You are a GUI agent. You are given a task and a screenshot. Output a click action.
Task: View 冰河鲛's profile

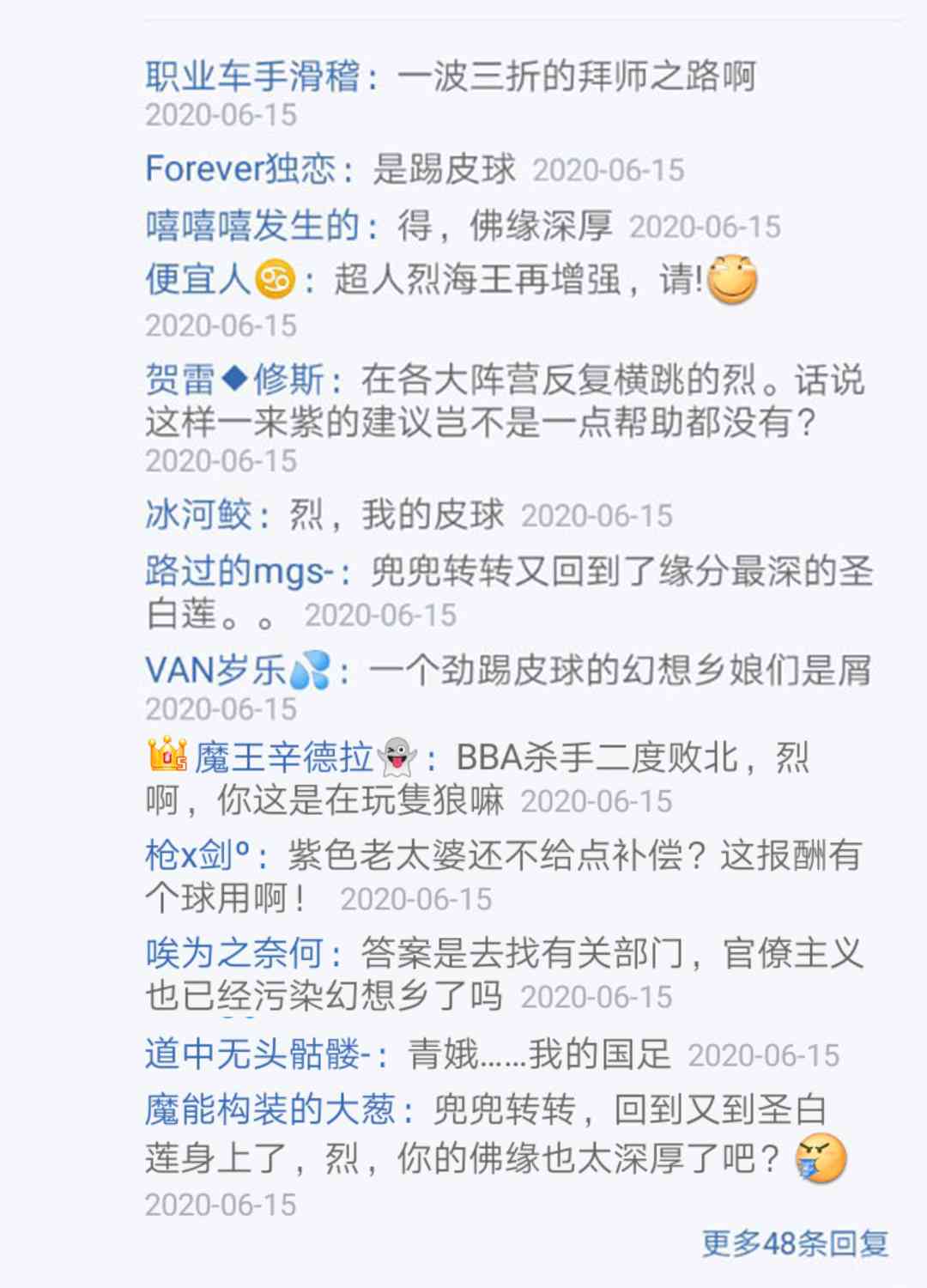pos(198,514)
